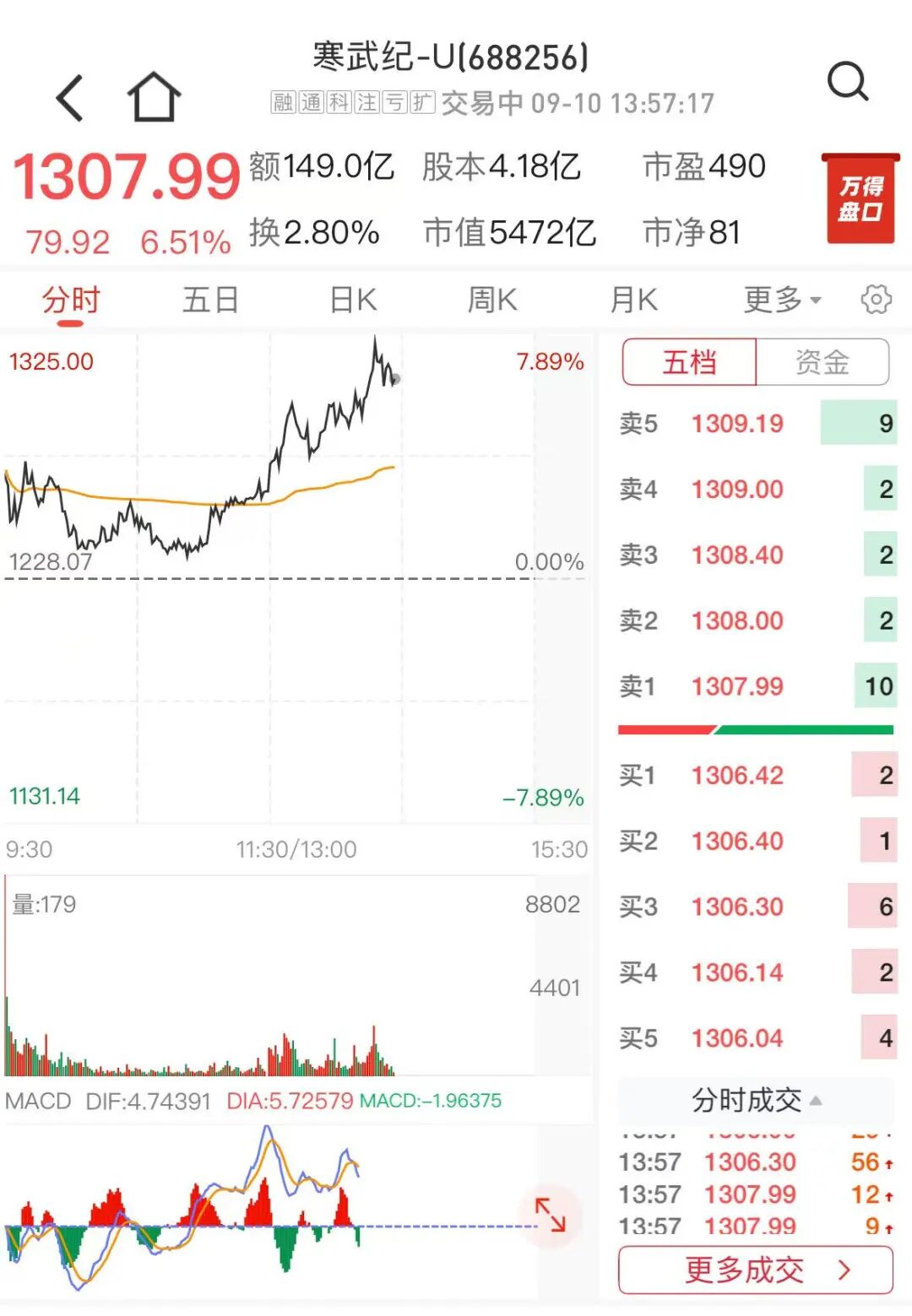Open chart settings gear
Screen dimensions: 912x1316
click(876, 300)
